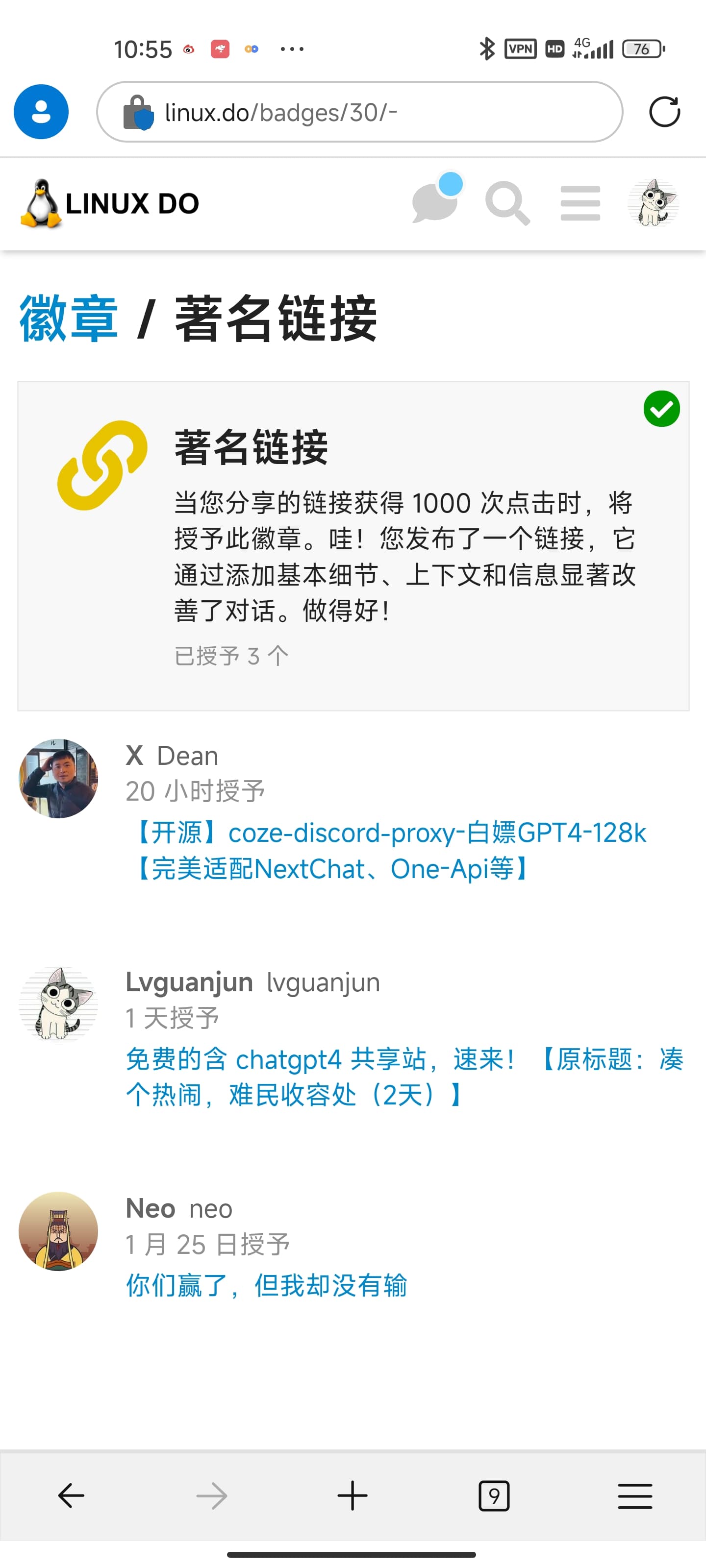Go back to the 徽章 badges list
This screenshot has height=1568, width=706.
point(68,318)
